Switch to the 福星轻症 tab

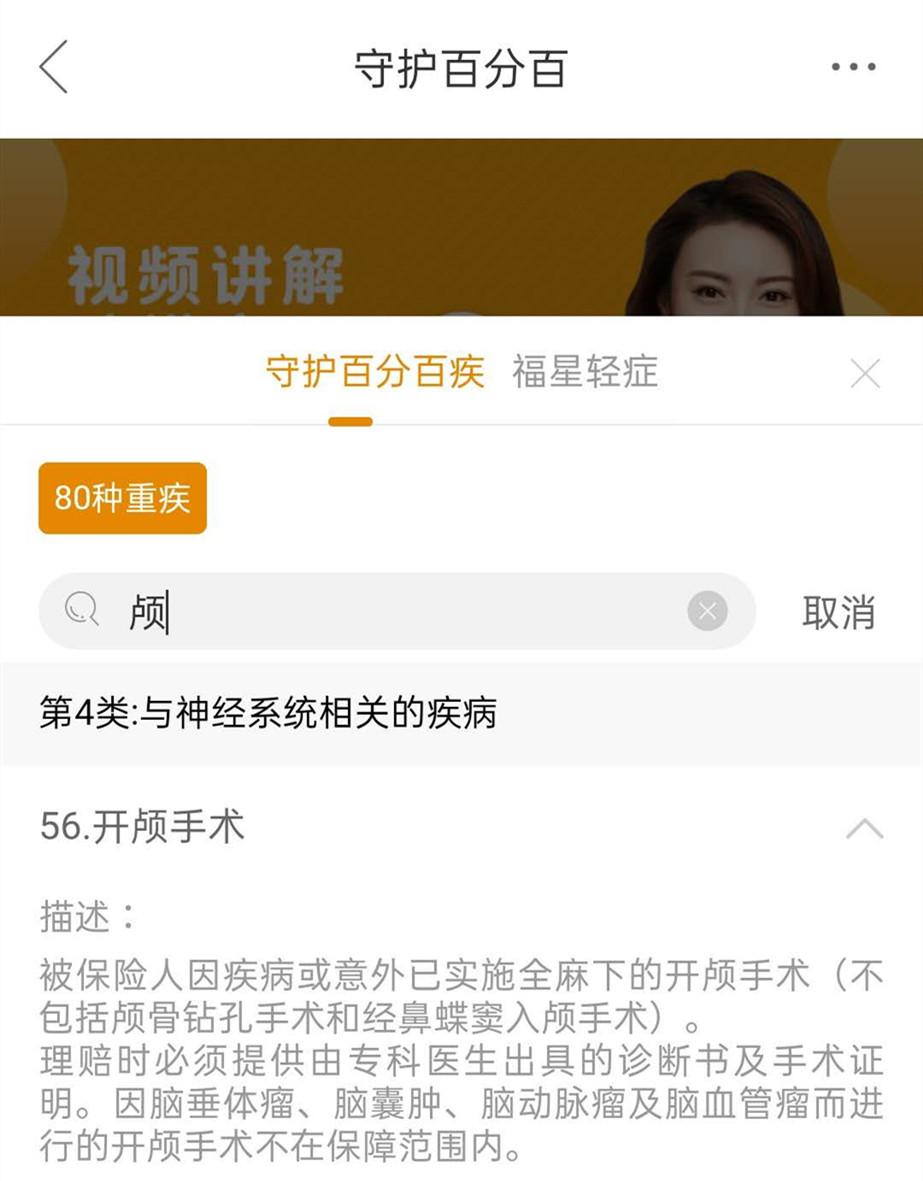(x=585, y=372)
